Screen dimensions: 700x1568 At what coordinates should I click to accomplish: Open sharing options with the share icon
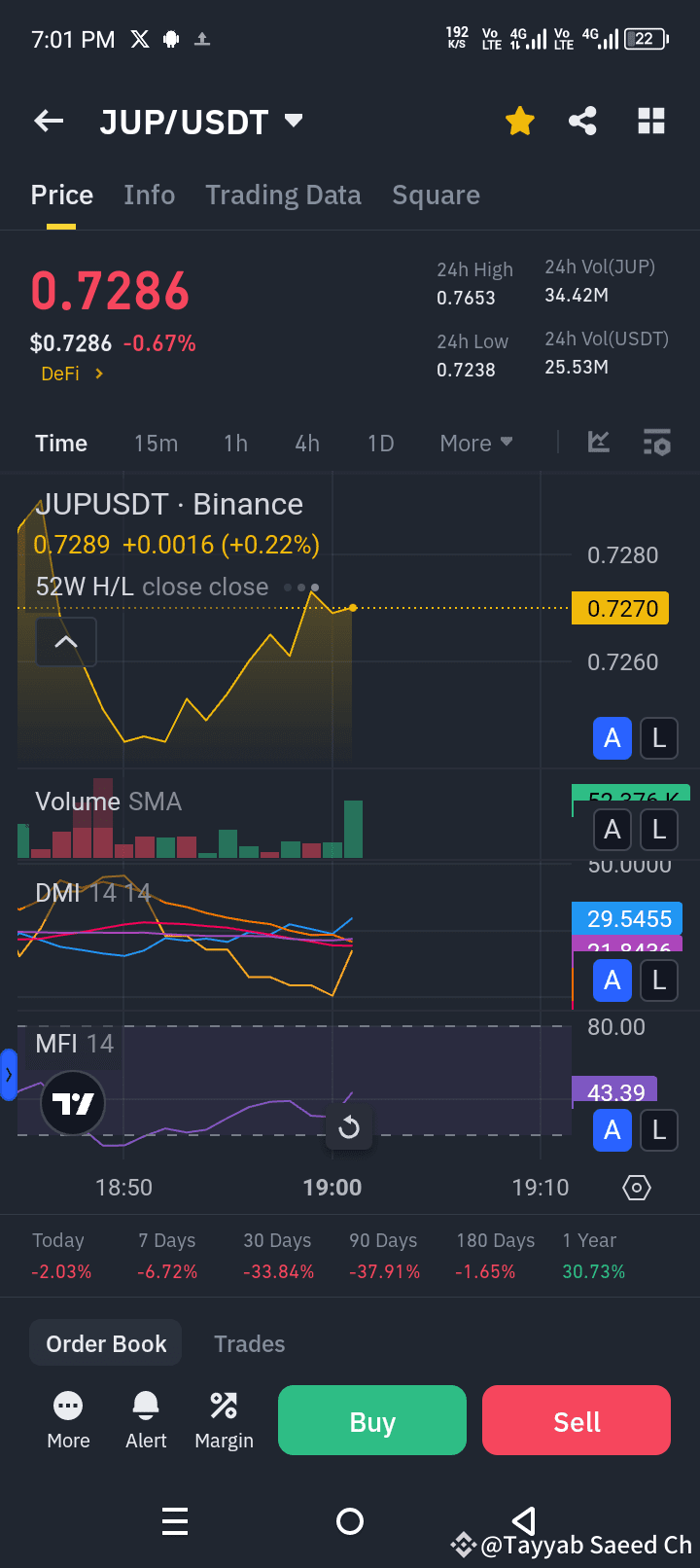(x=582, y=121)
